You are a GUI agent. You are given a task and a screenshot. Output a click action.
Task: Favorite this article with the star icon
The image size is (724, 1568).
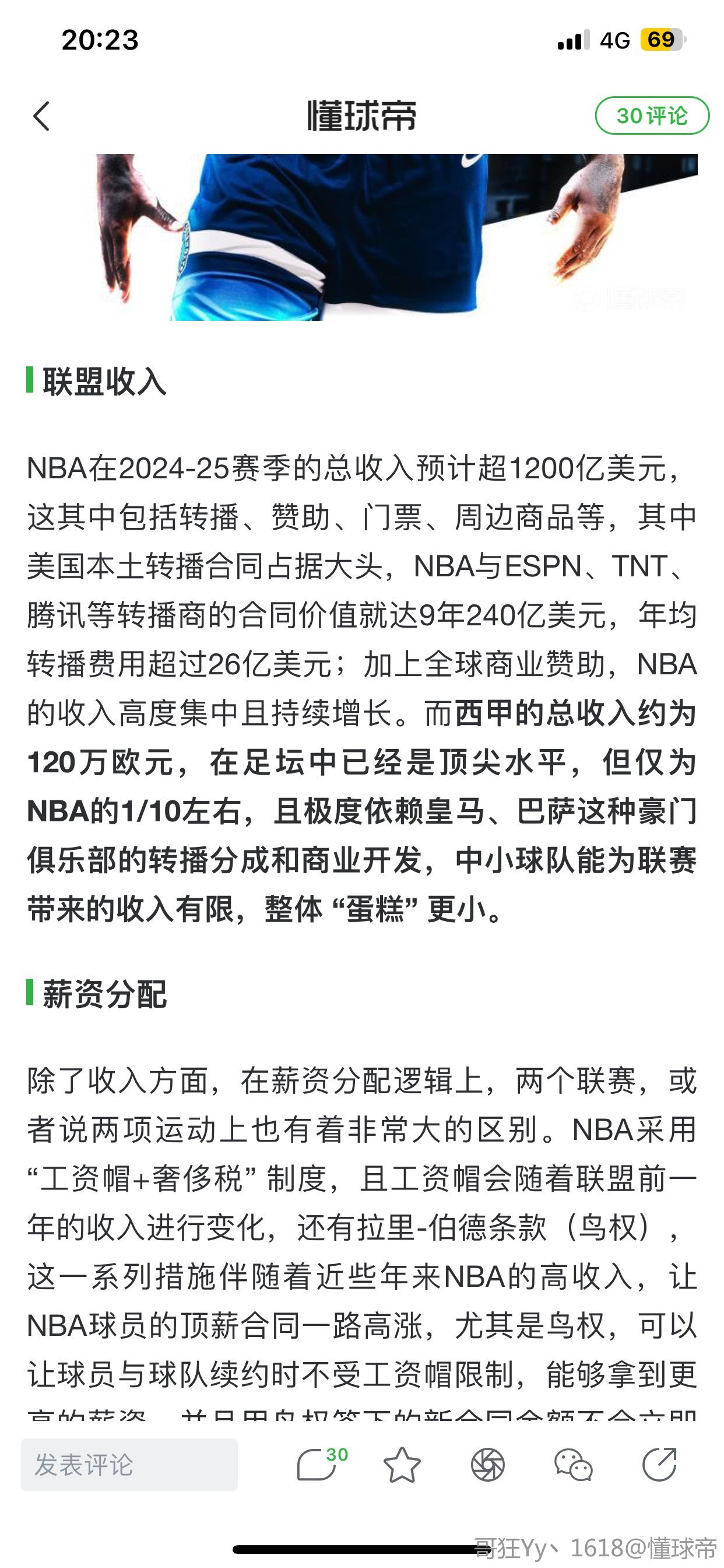coord(402,1465)
